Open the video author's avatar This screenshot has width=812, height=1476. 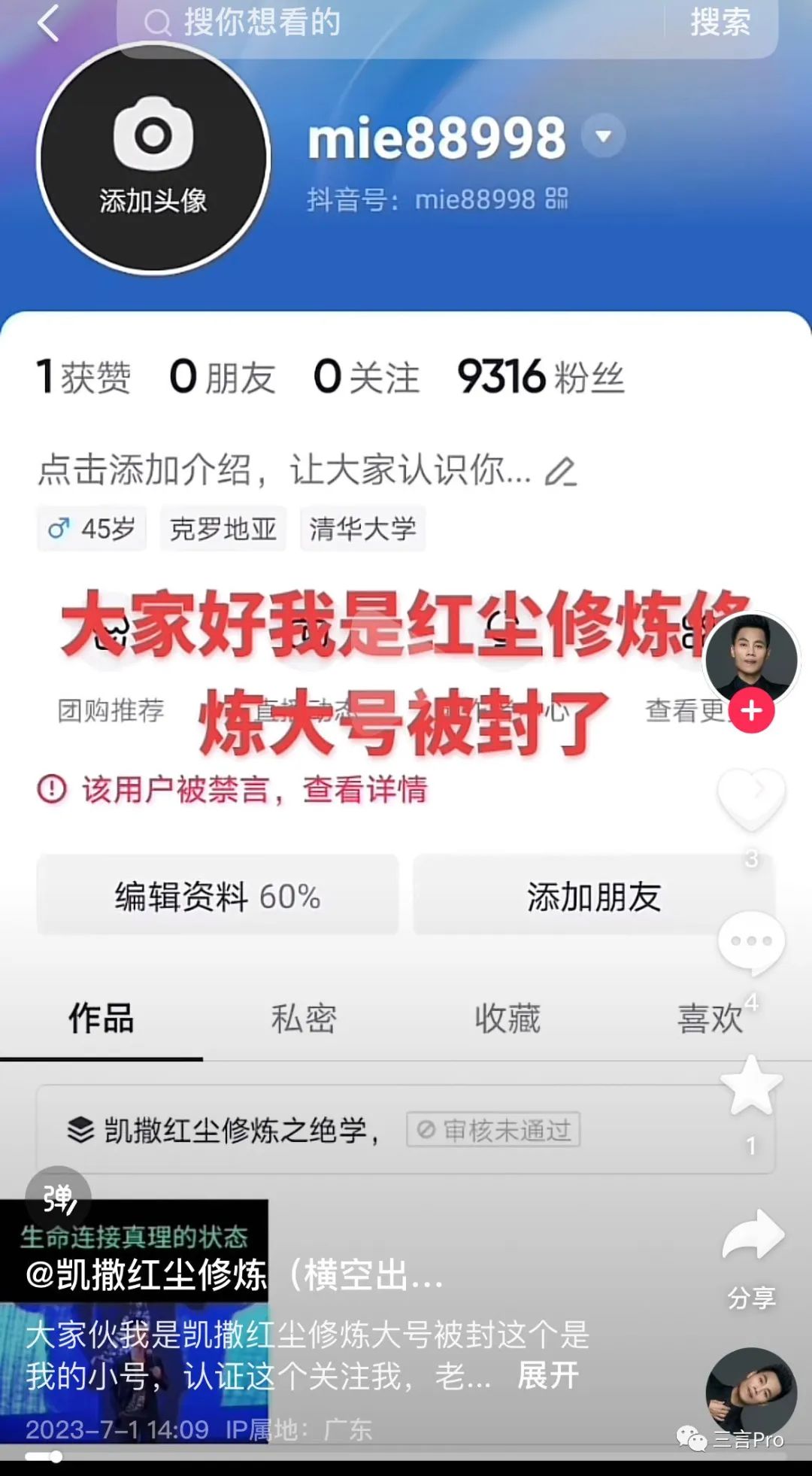click(x=751, y=660)
